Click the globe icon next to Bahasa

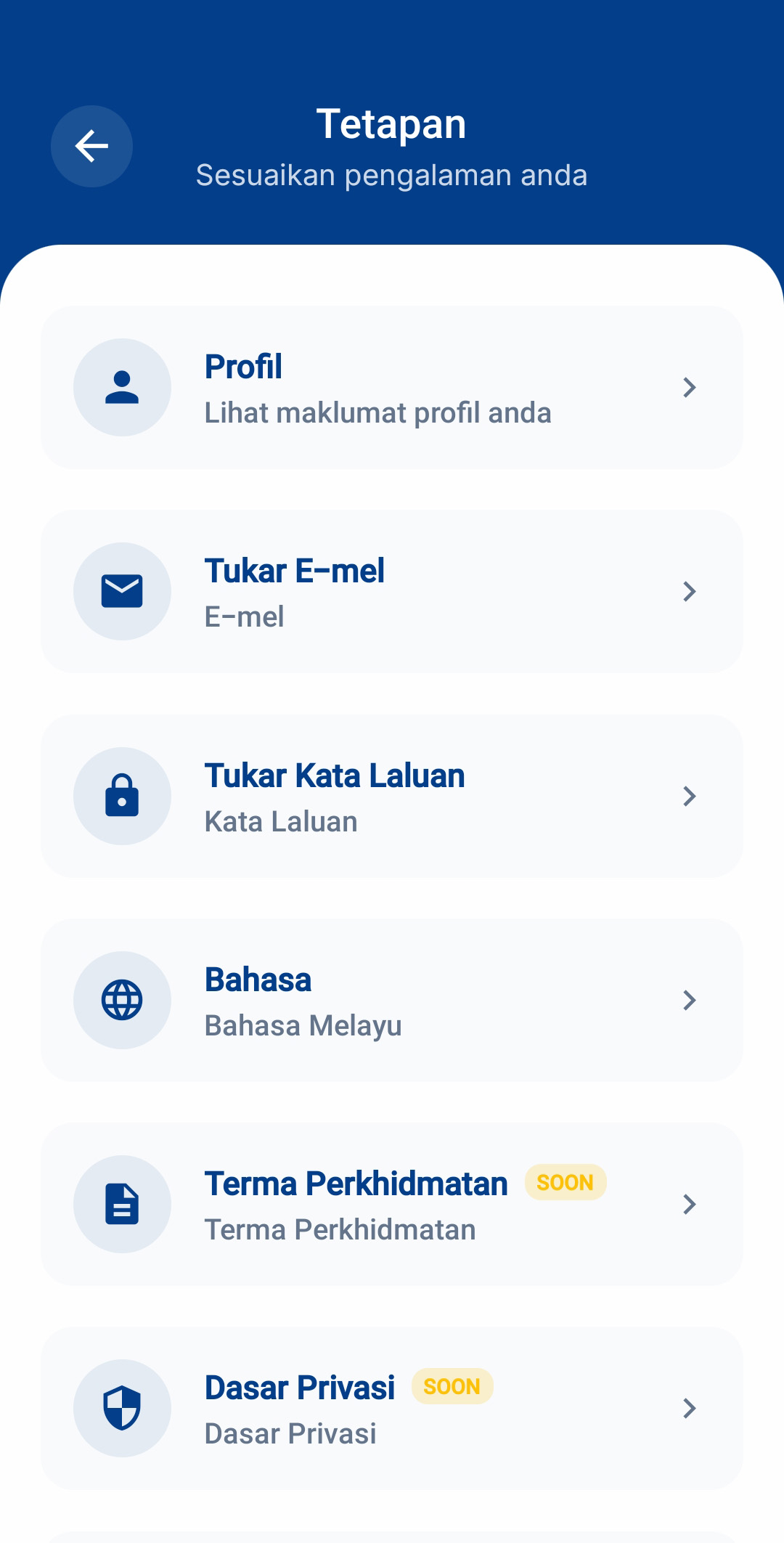[x=122, y=1000]
